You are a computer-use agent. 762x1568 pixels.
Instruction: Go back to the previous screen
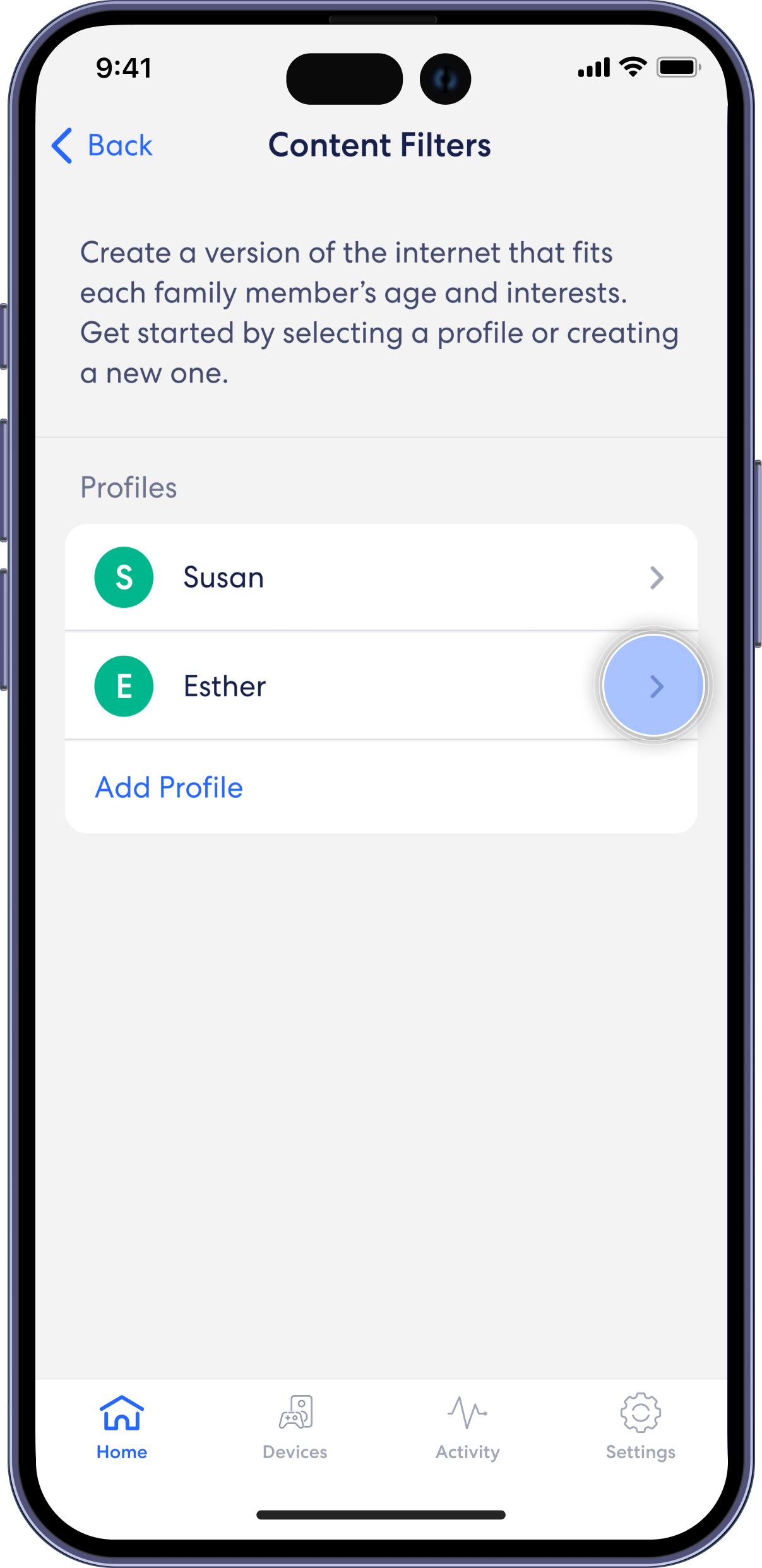(102, 146)
